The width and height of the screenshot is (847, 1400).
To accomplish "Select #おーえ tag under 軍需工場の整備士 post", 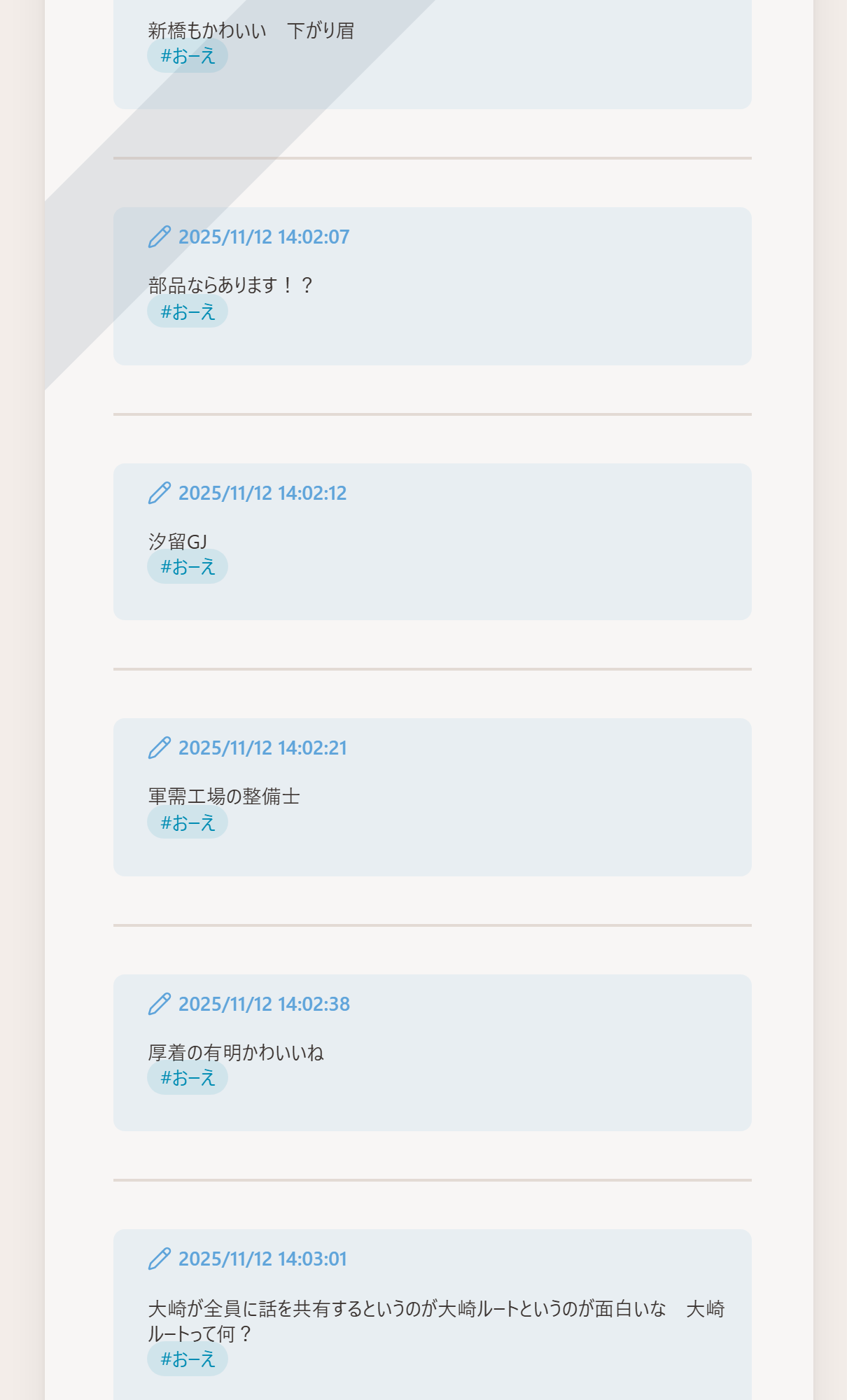I will (x=188, y=822).
